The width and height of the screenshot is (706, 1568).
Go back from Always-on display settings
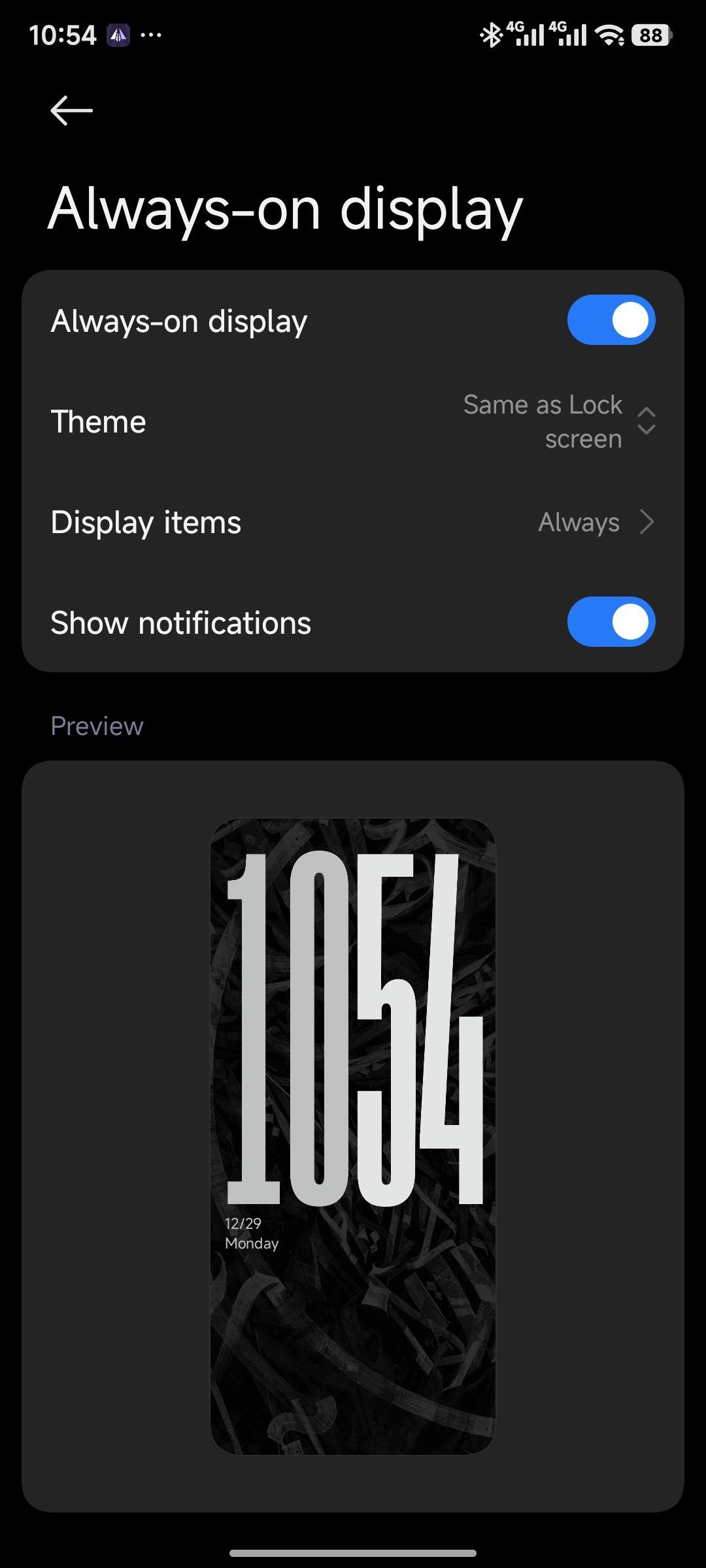click(x=71, y=110)
